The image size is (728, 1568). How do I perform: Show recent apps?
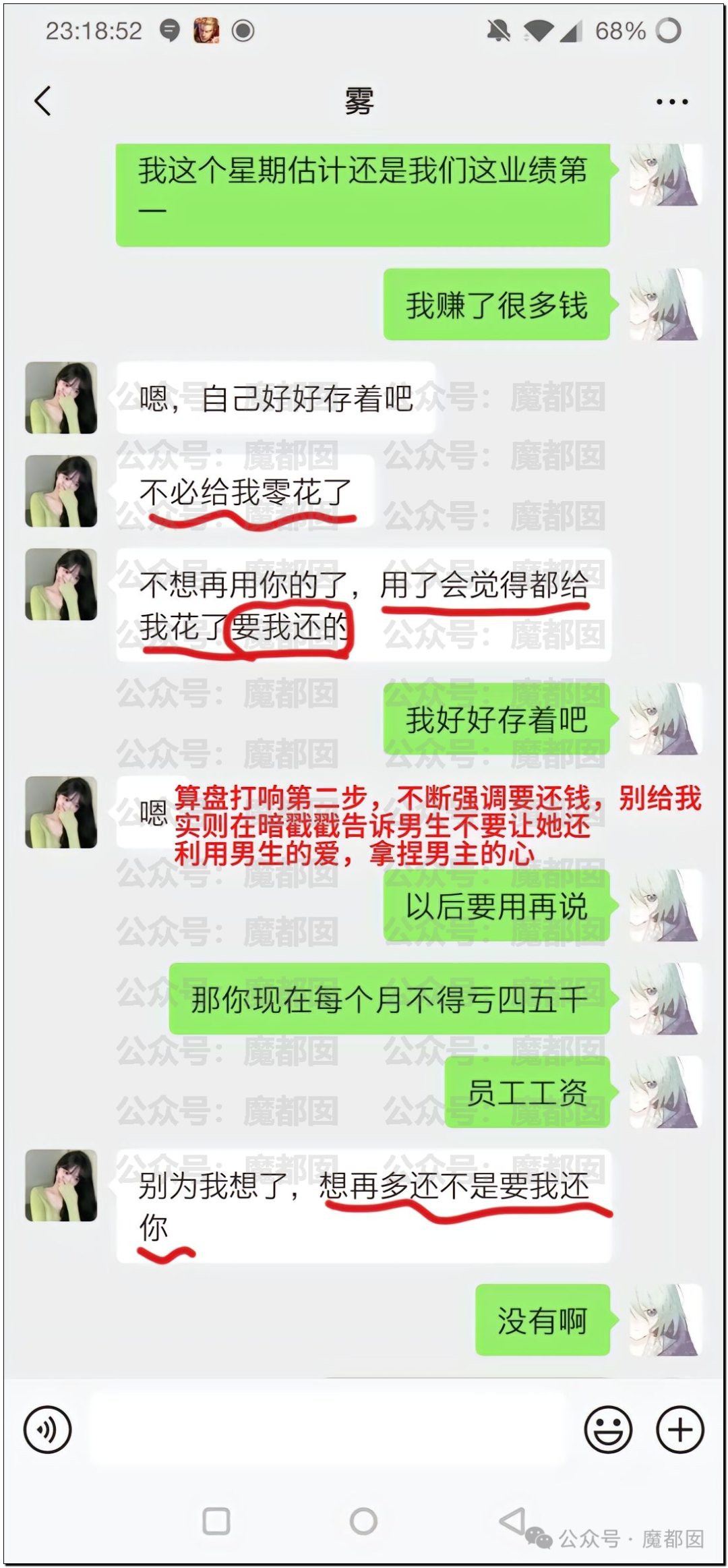(216, 1521)
